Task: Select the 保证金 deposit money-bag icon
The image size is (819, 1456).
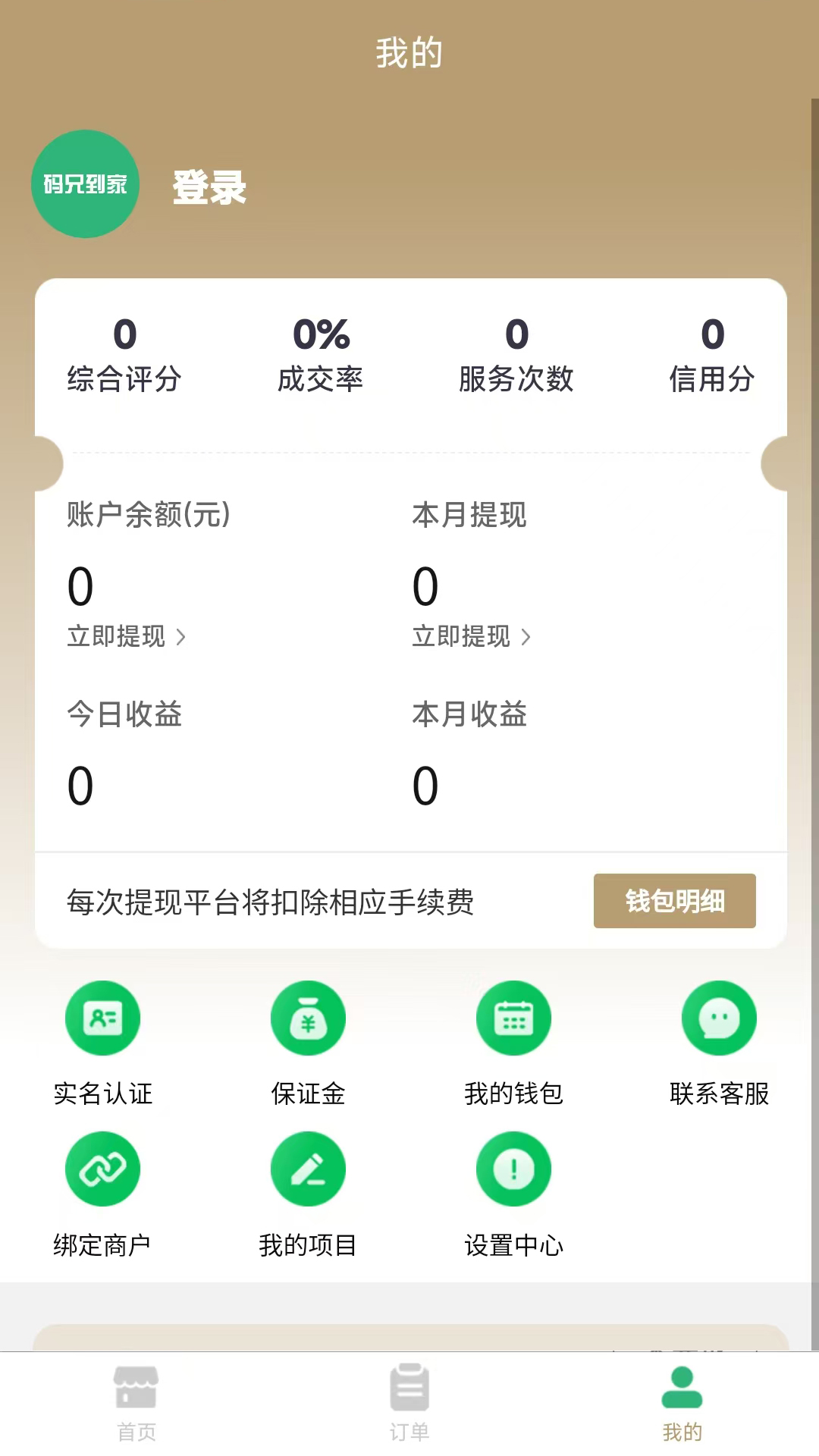Action: pos(308,1018)
